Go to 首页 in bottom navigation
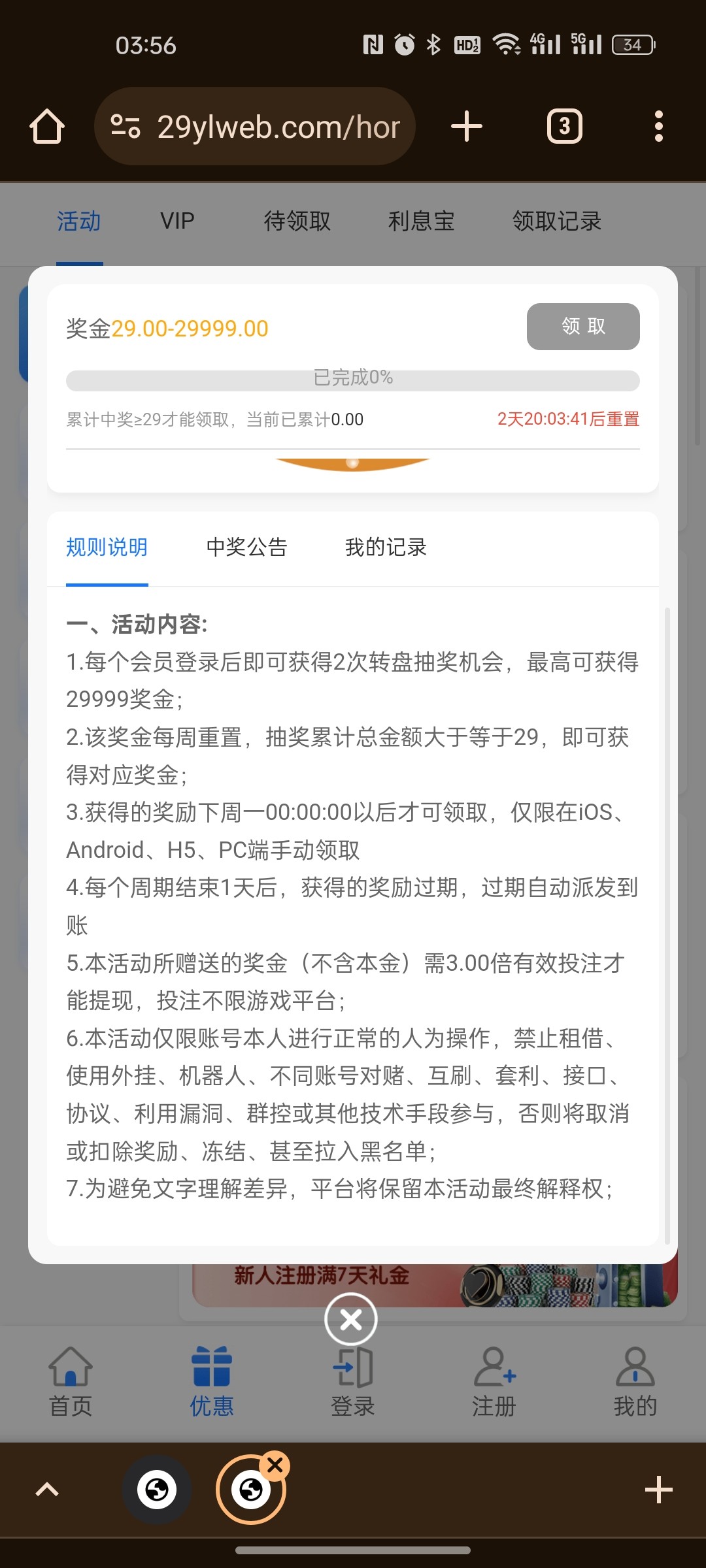Viewport: 706px width, 1568px height. (x=71, y=1382)
